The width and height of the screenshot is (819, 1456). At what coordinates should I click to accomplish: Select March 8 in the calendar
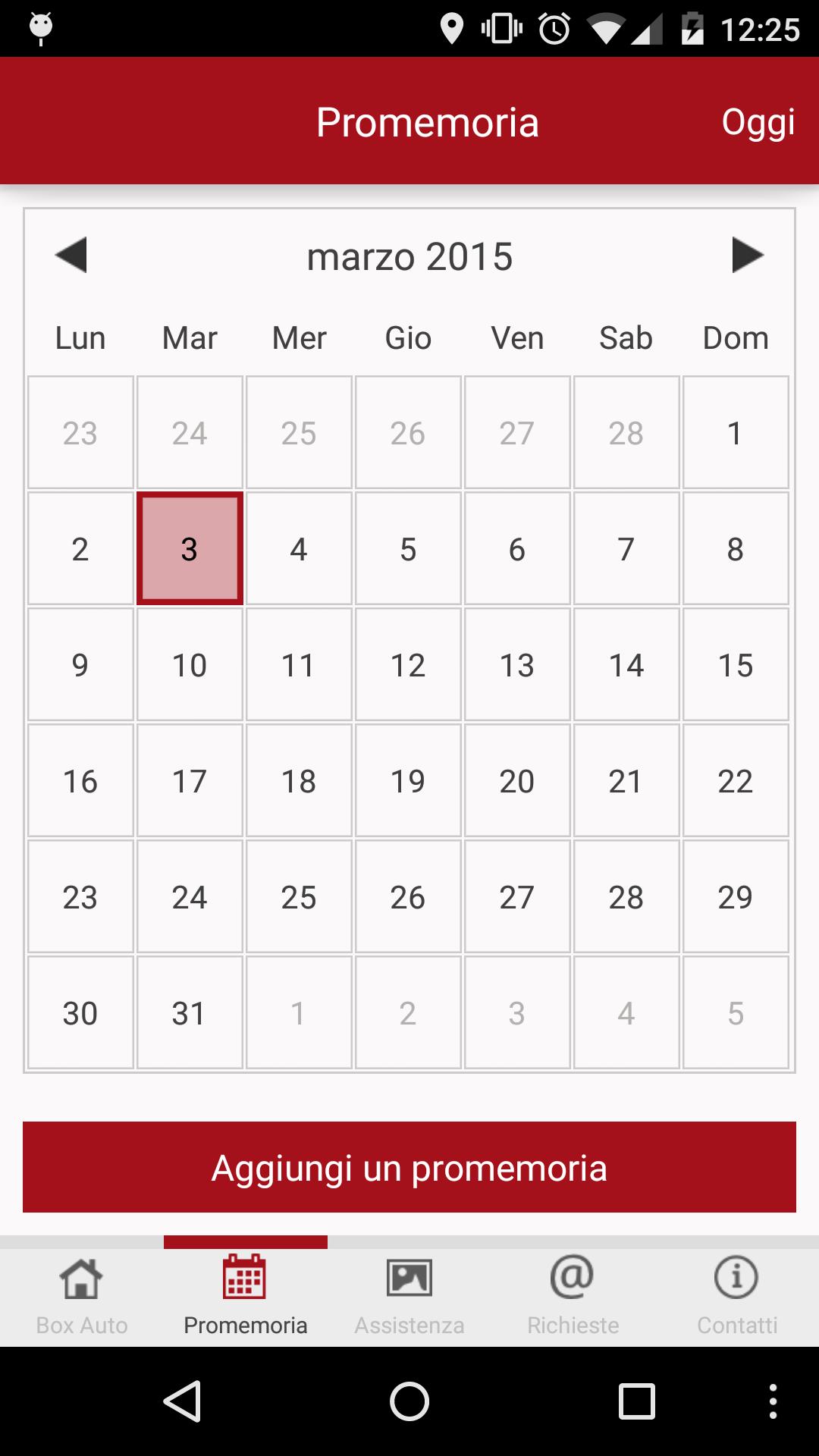[736, 549]
